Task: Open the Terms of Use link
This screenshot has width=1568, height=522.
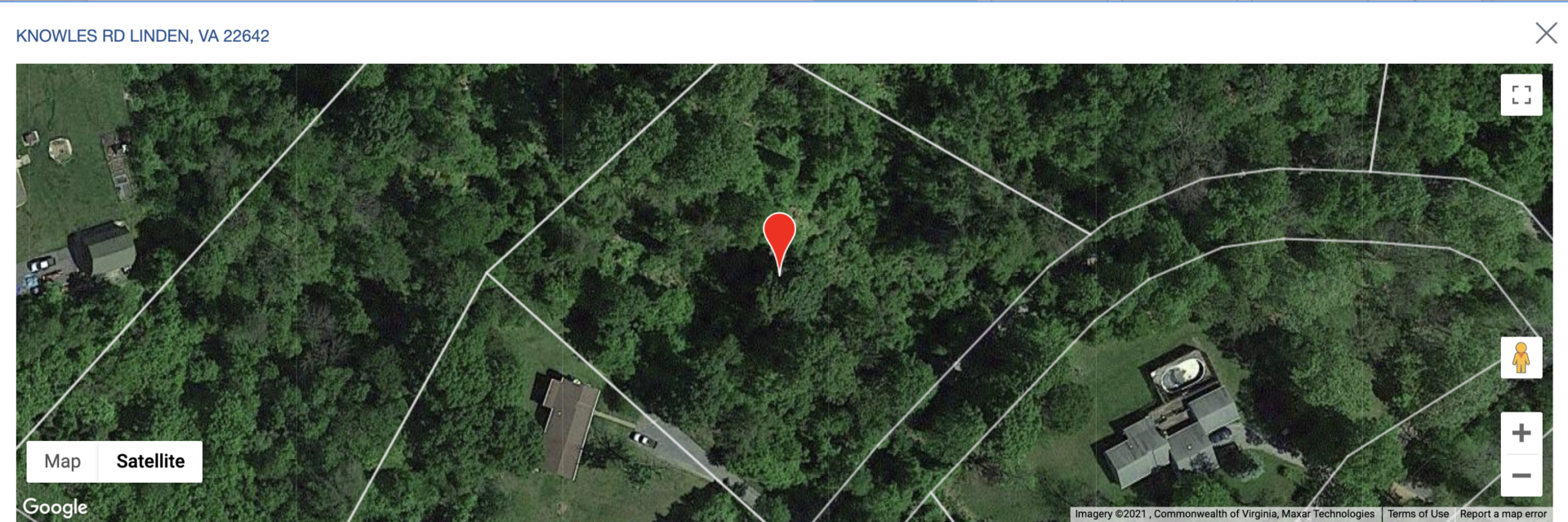Action: coord(1418,514)
